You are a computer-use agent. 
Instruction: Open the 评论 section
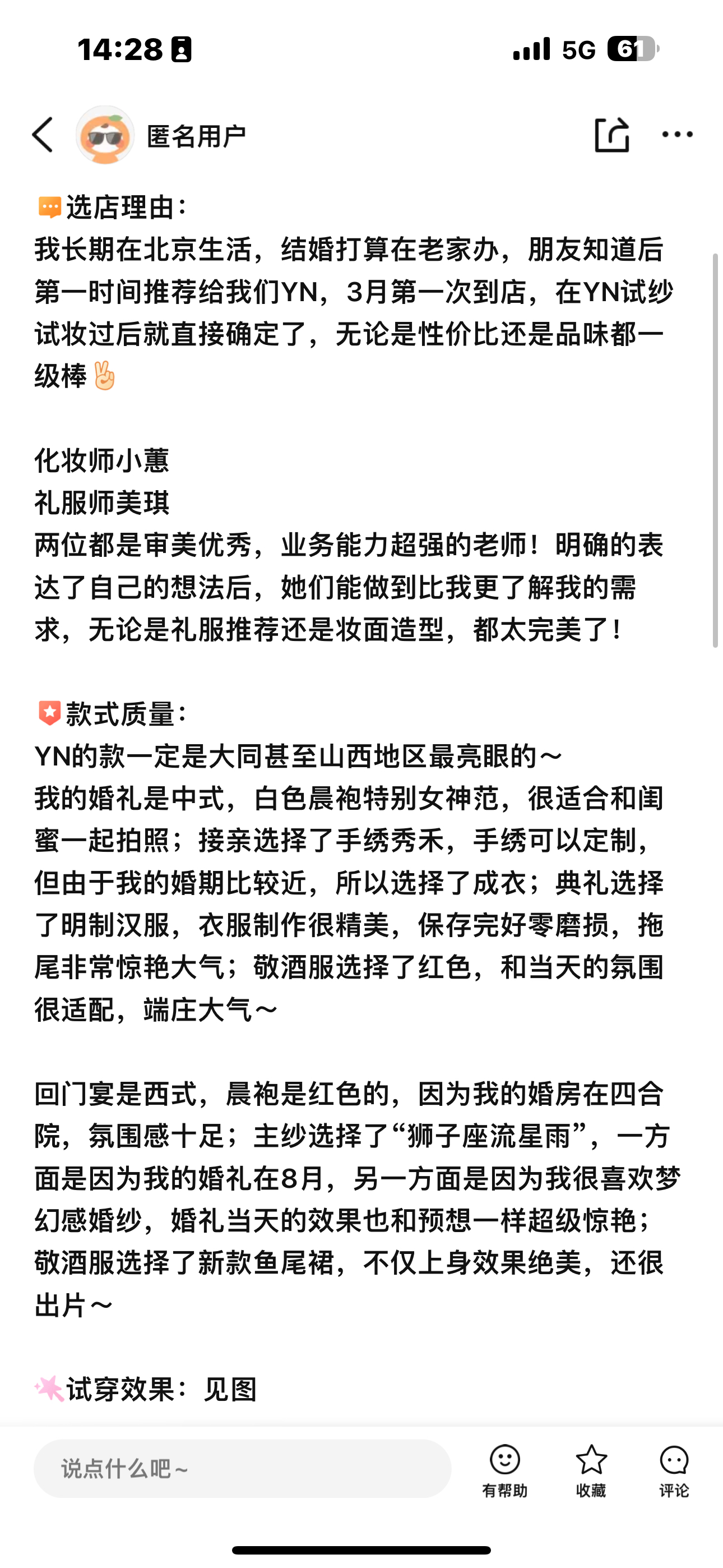coord(674,1470)
